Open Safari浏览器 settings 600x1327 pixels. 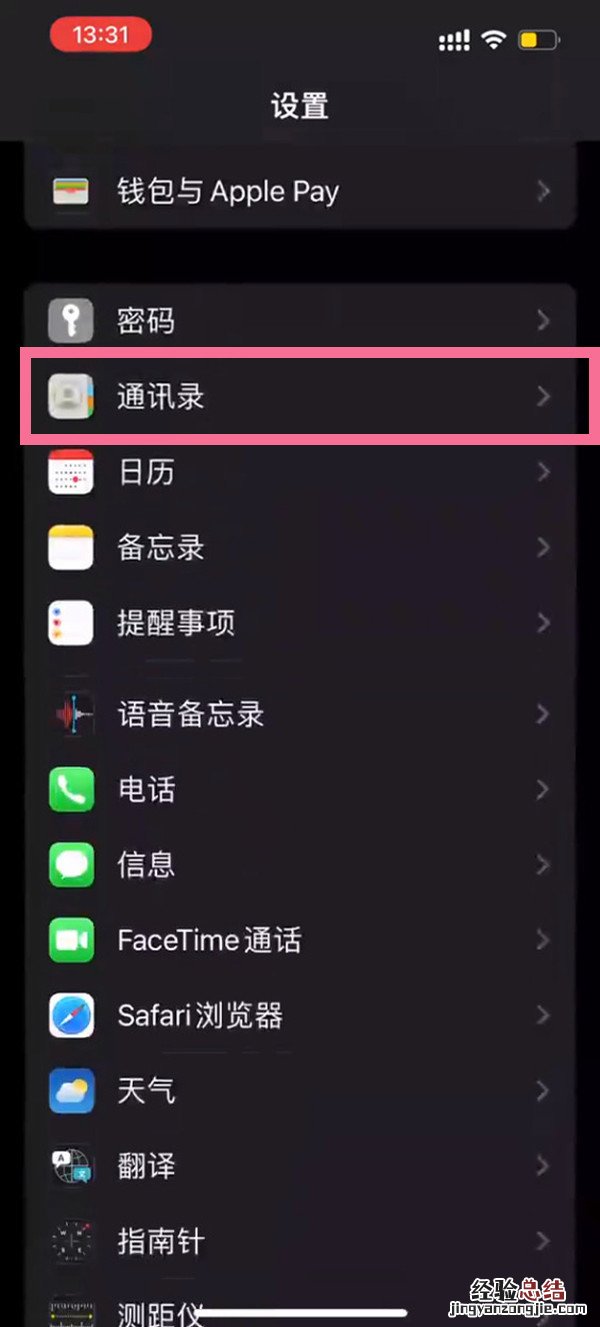coord(300,1015)
